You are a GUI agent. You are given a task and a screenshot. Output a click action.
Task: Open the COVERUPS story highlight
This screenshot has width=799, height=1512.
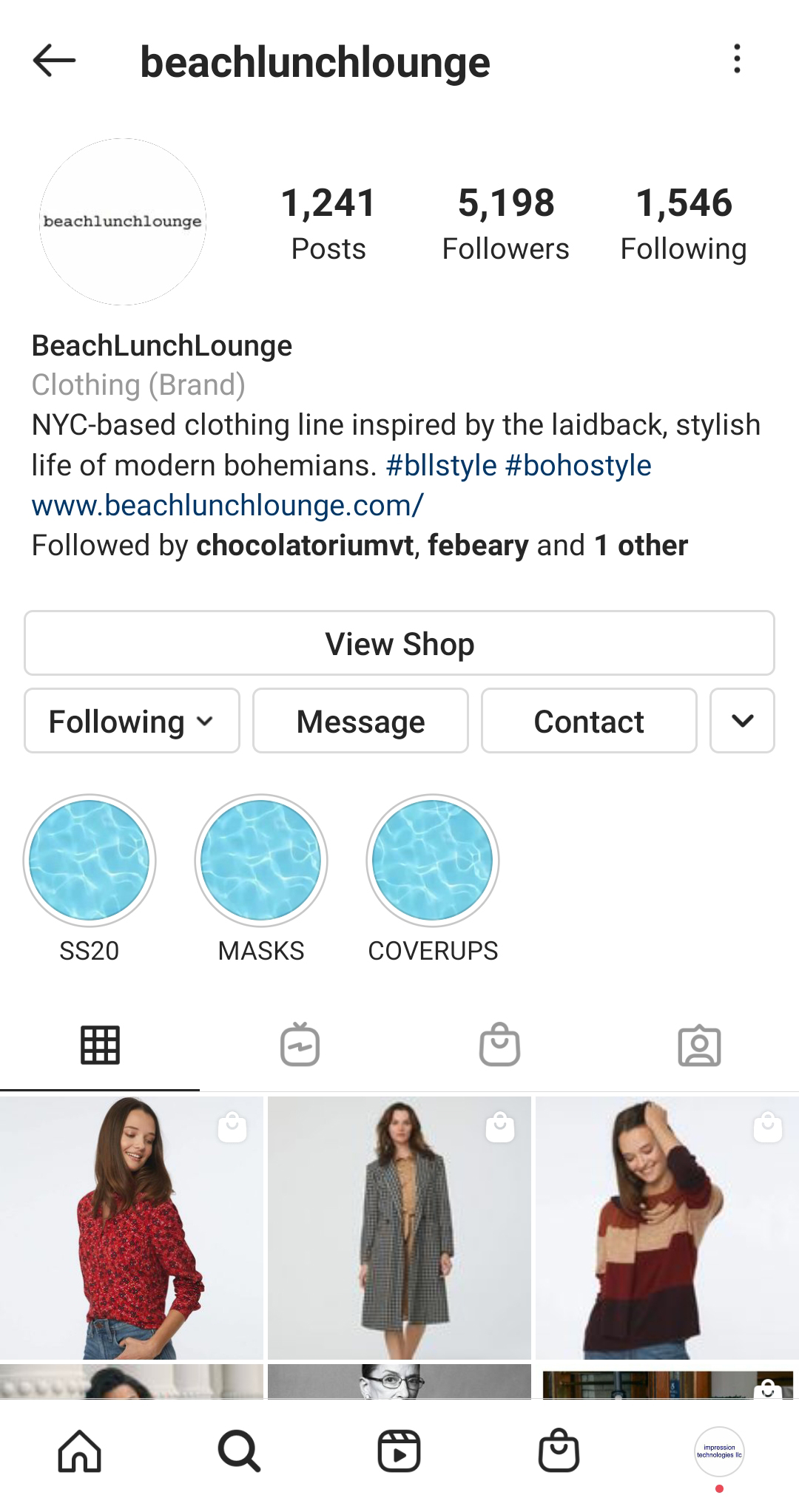click(x=434, y=861)
